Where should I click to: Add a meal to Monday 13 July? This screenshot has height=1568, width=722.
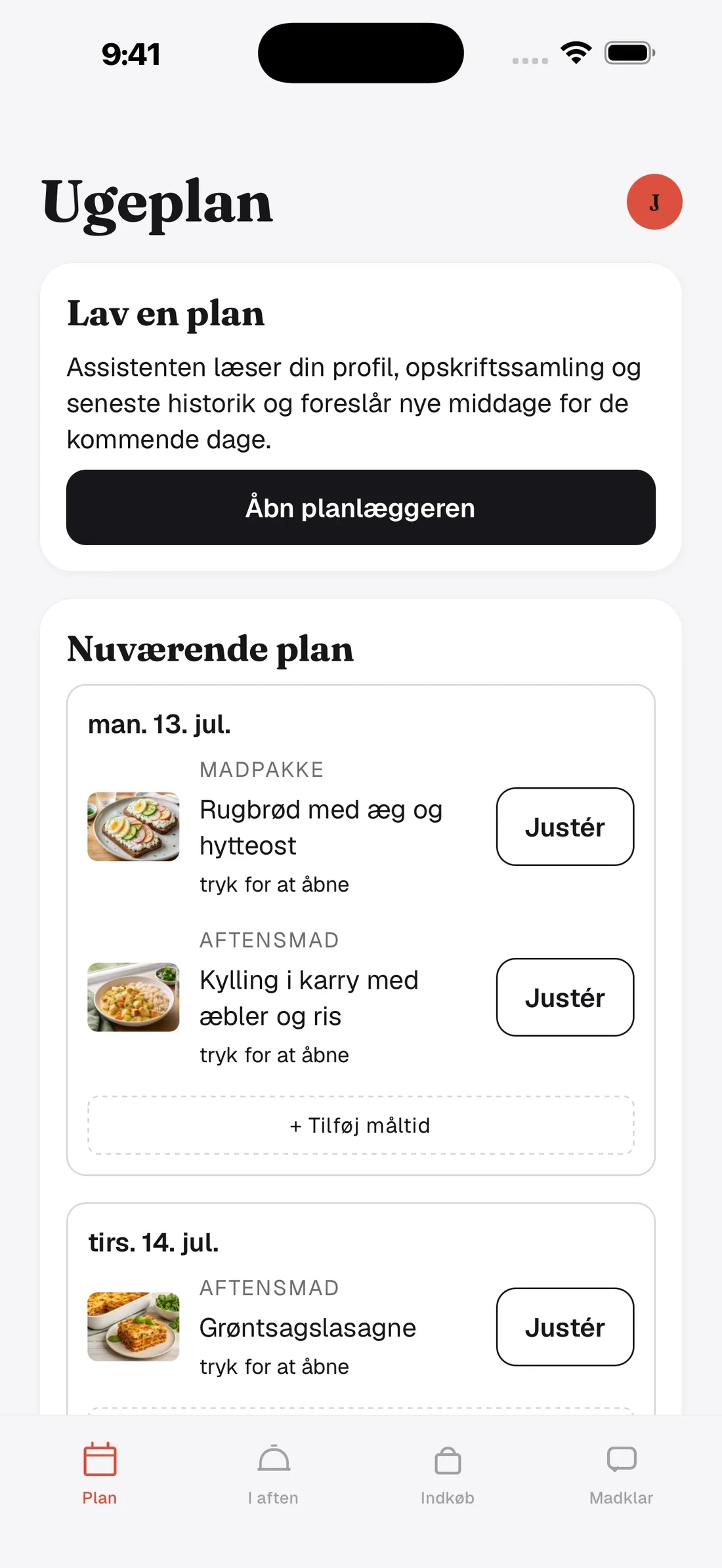tap(361, 1125)
